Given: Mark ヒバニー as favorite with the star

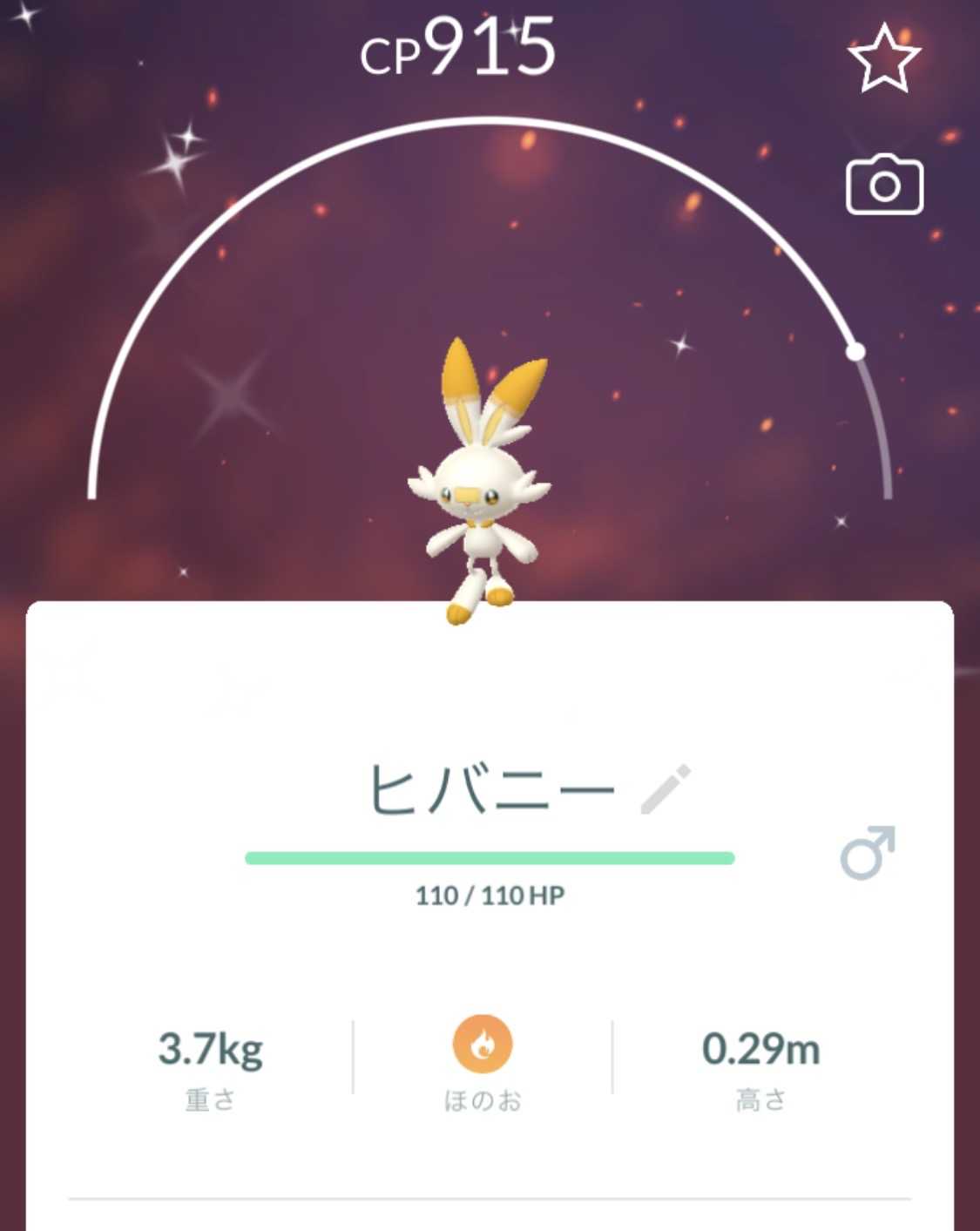Looking at the screenshot, I should [x=883, y=58].
